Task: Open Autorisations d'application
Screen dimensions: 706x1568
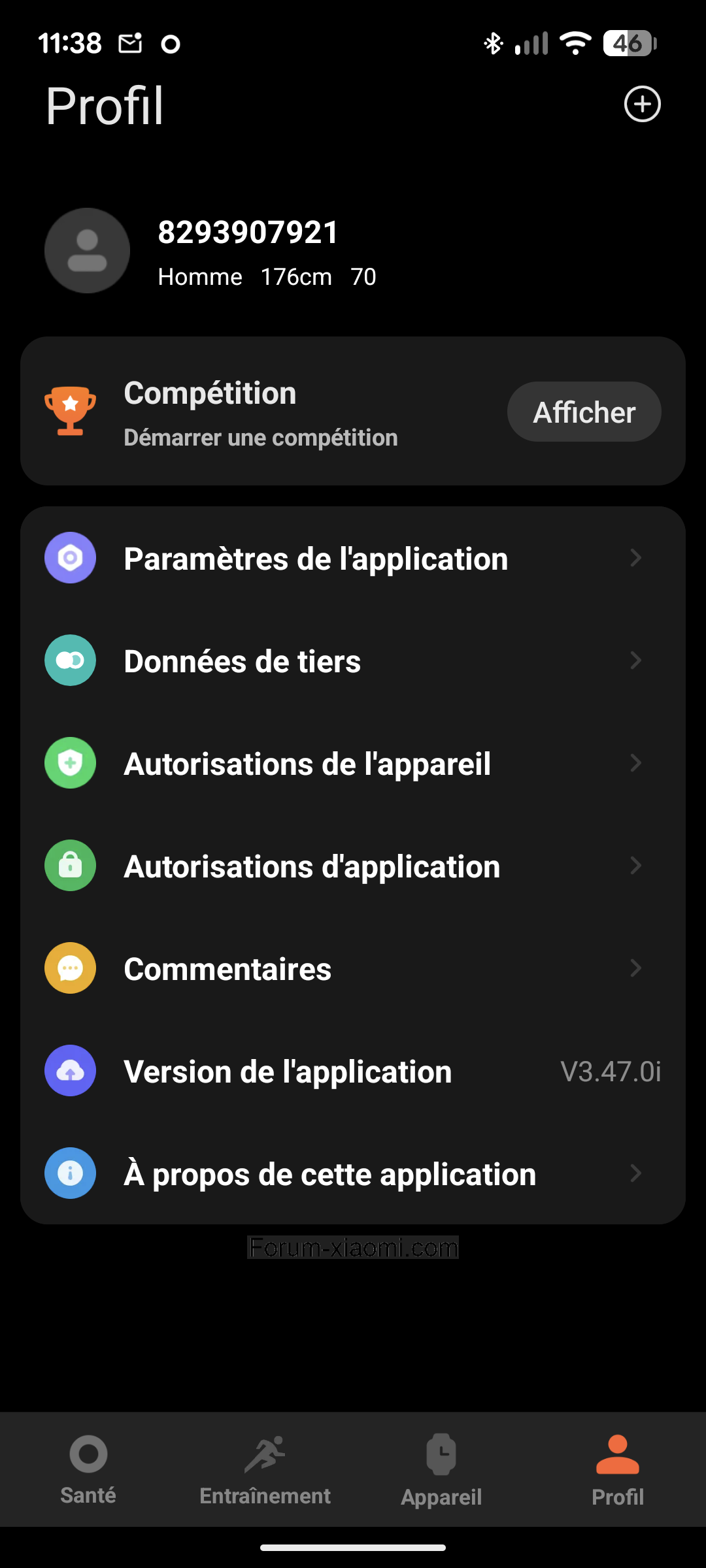Action: (353, 866)
